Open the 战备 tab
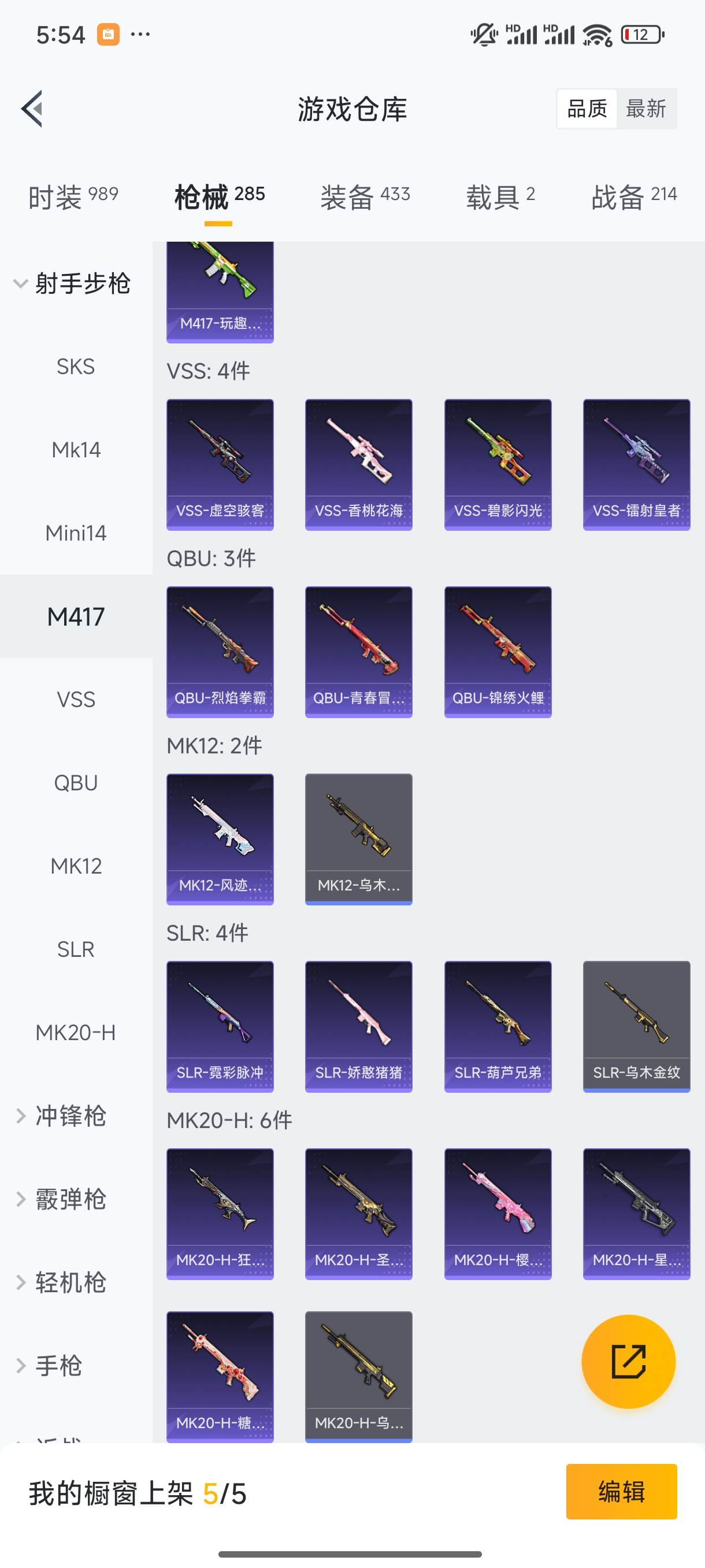The height and width of the screenshot is (1568, 705). coord(634,197)
